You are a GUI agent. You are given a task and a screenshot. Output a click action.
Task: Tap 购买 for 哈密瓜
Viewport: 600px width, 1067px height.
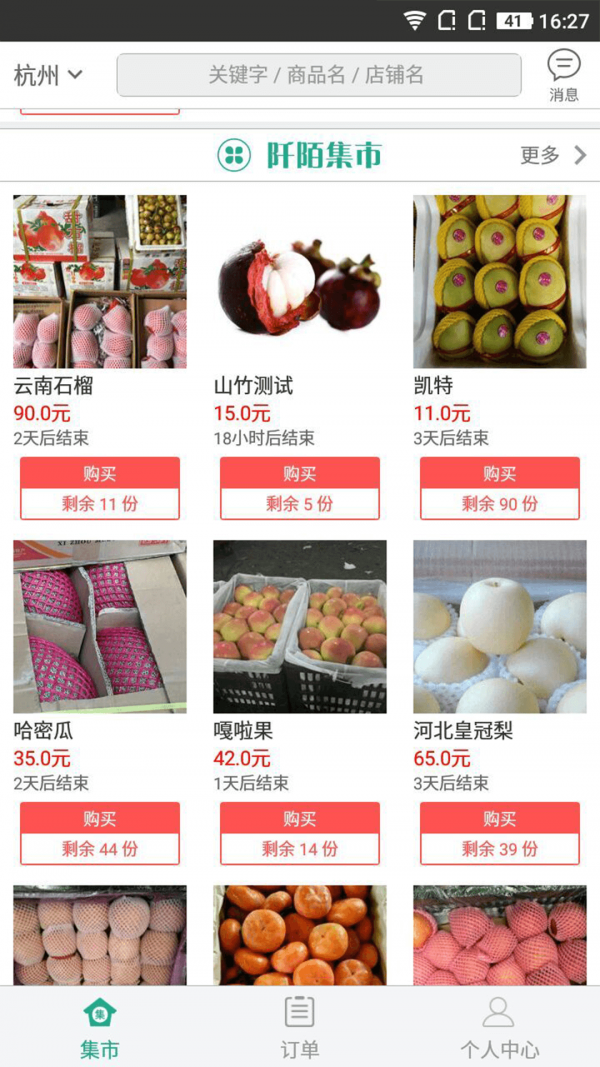coord(100,819)
